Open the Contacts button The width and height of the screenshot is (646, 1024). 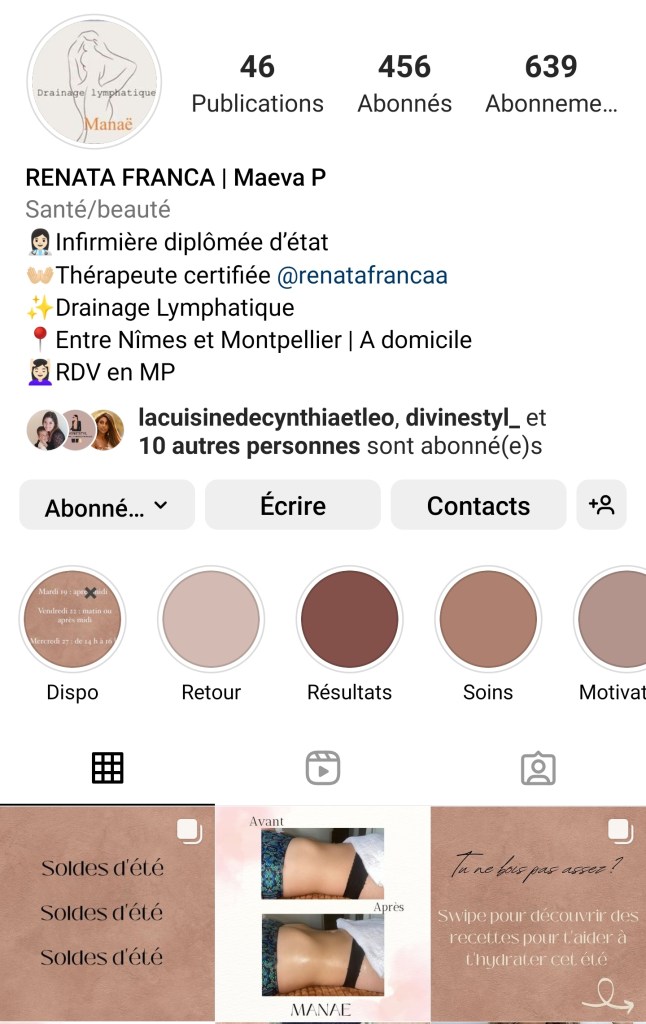pos(478,506)
